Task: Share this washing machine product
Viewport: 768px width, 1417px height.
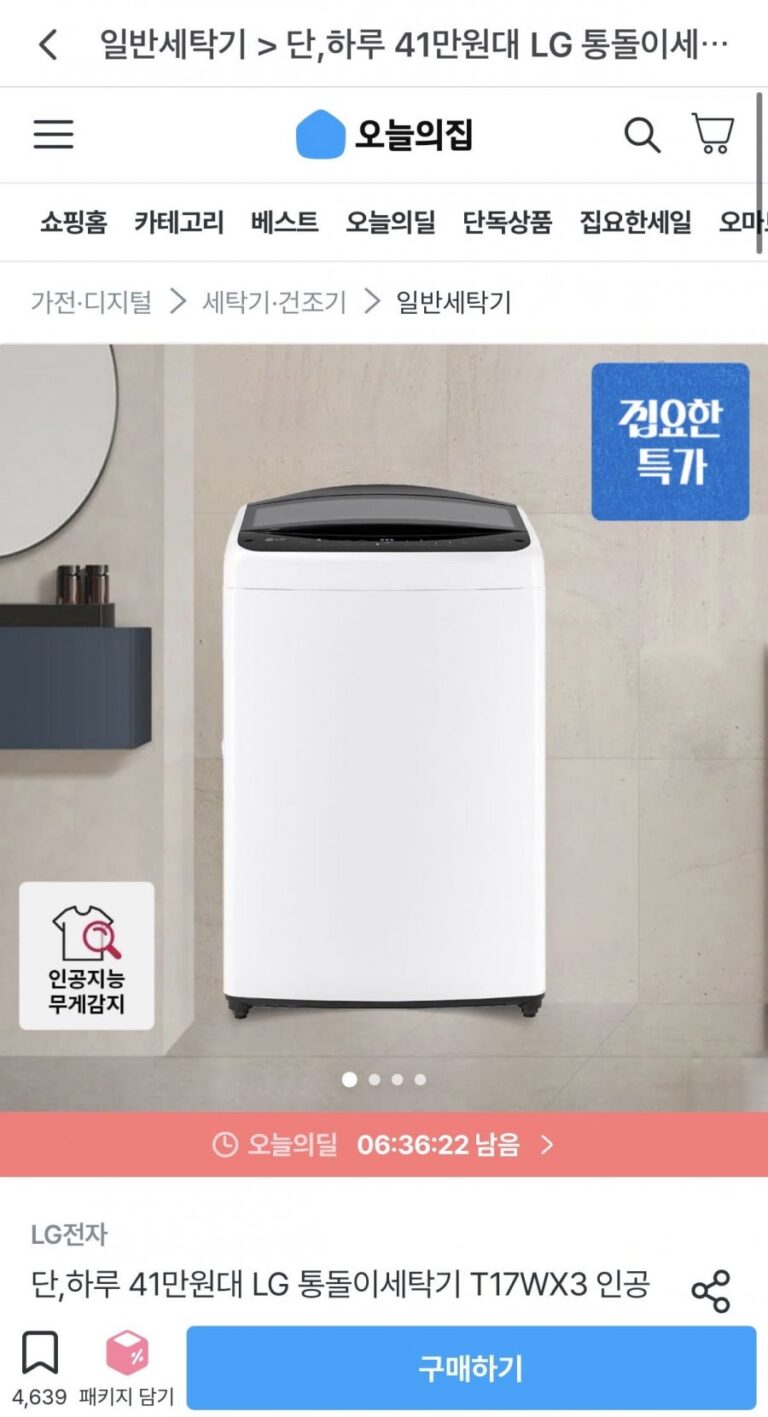Action: 711,1292
